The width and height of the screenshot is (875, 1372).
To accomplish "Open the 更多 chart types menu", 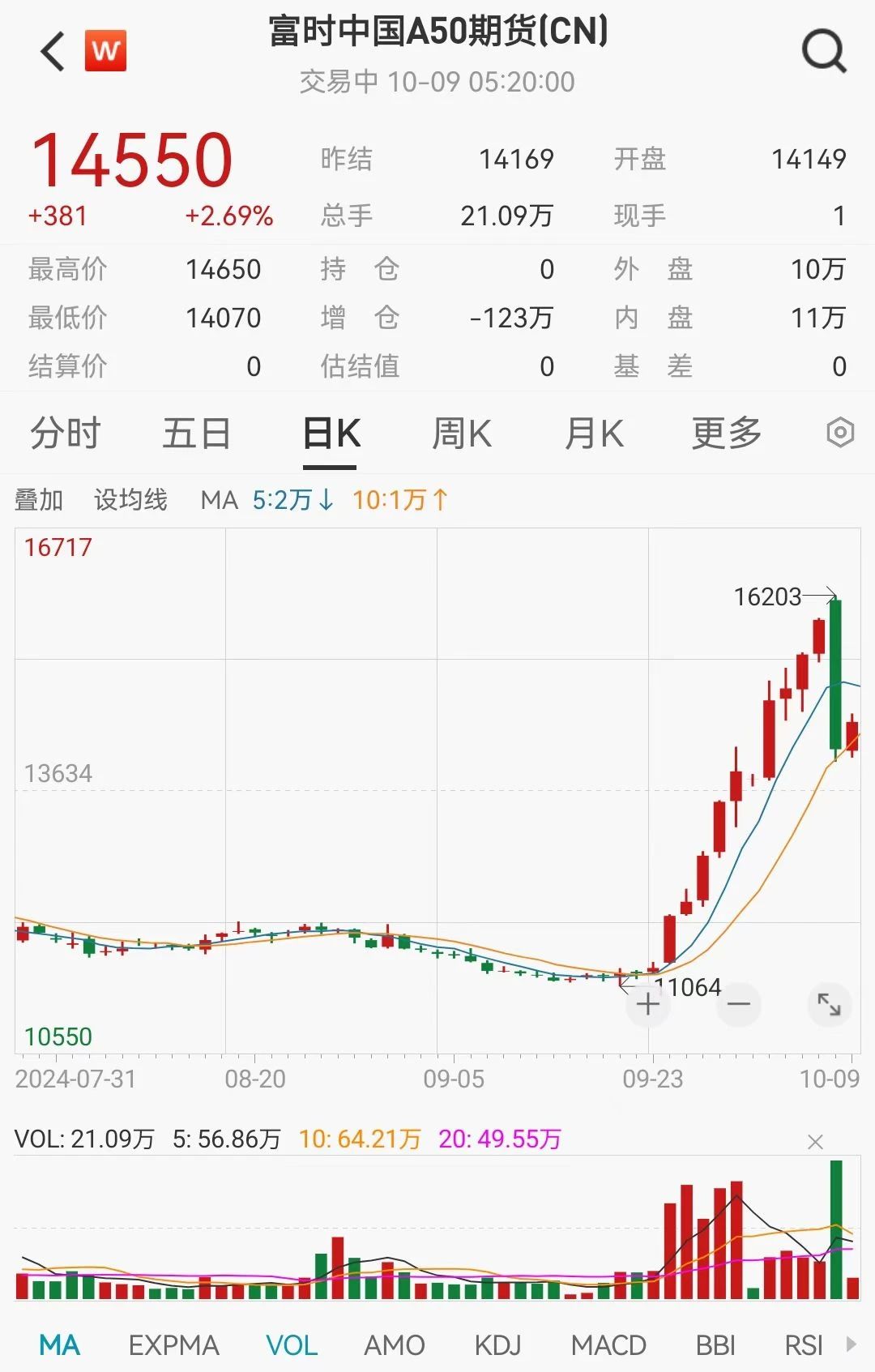I will (x=724, y=434).
